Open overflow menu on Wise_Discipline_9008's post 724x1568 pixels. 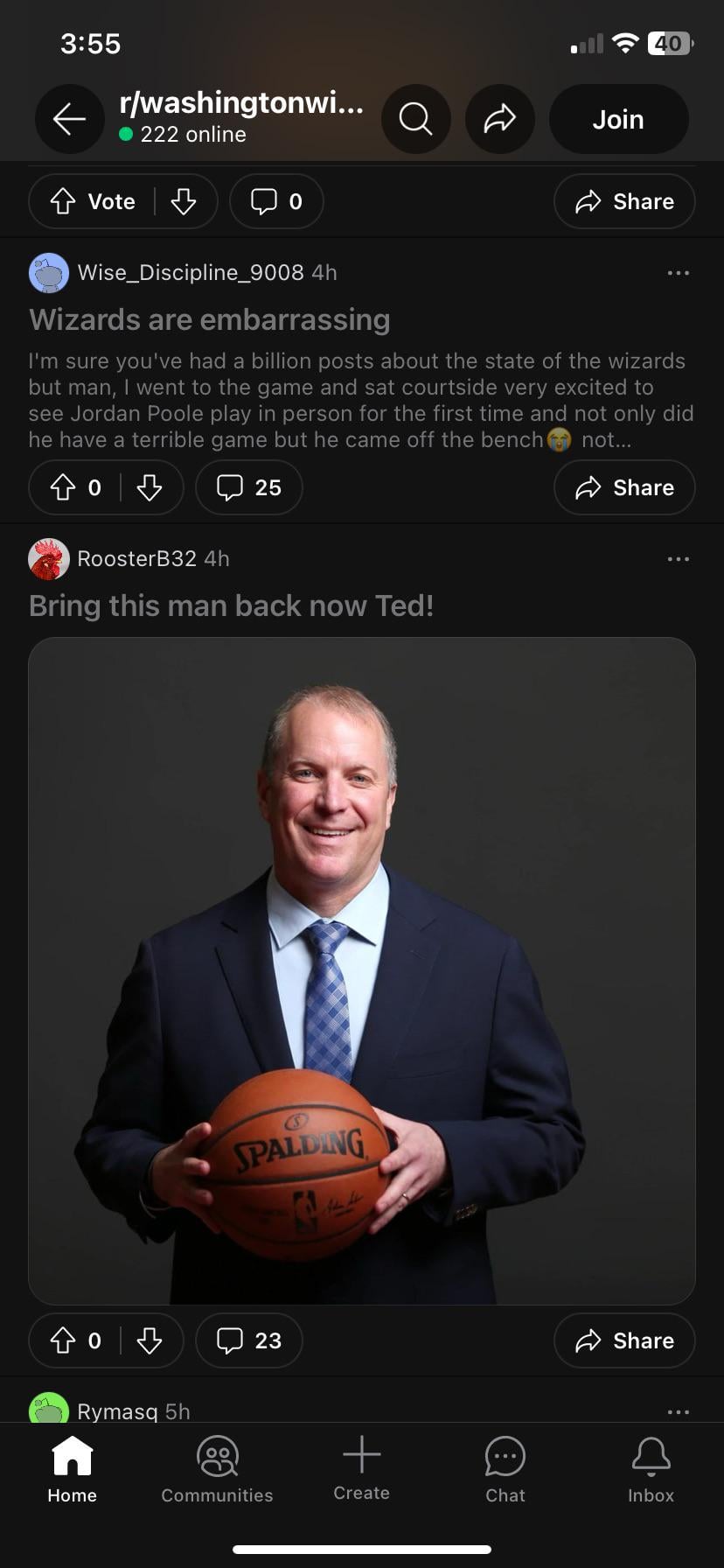(x=678, y=273)
